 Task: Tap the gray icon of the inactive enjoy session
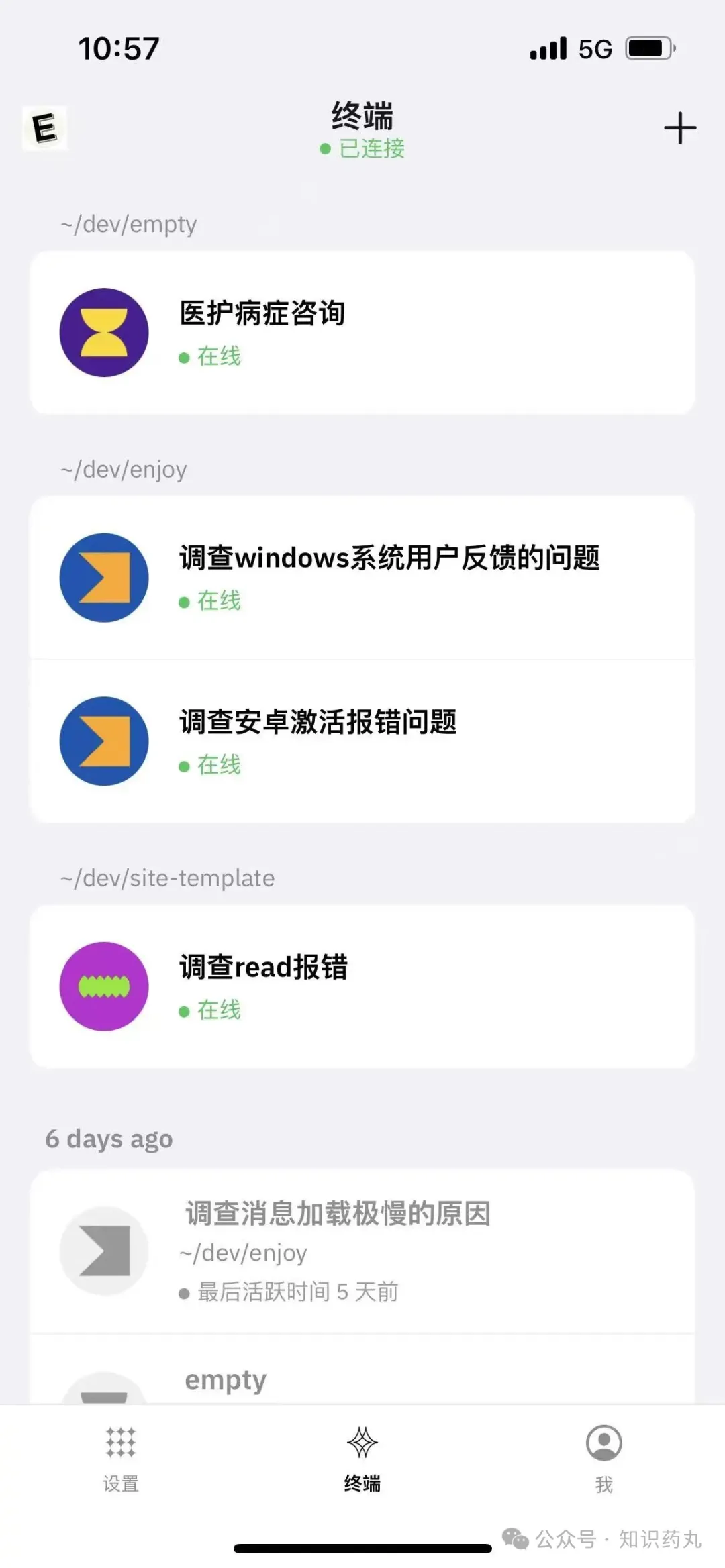pos(104,1249)
